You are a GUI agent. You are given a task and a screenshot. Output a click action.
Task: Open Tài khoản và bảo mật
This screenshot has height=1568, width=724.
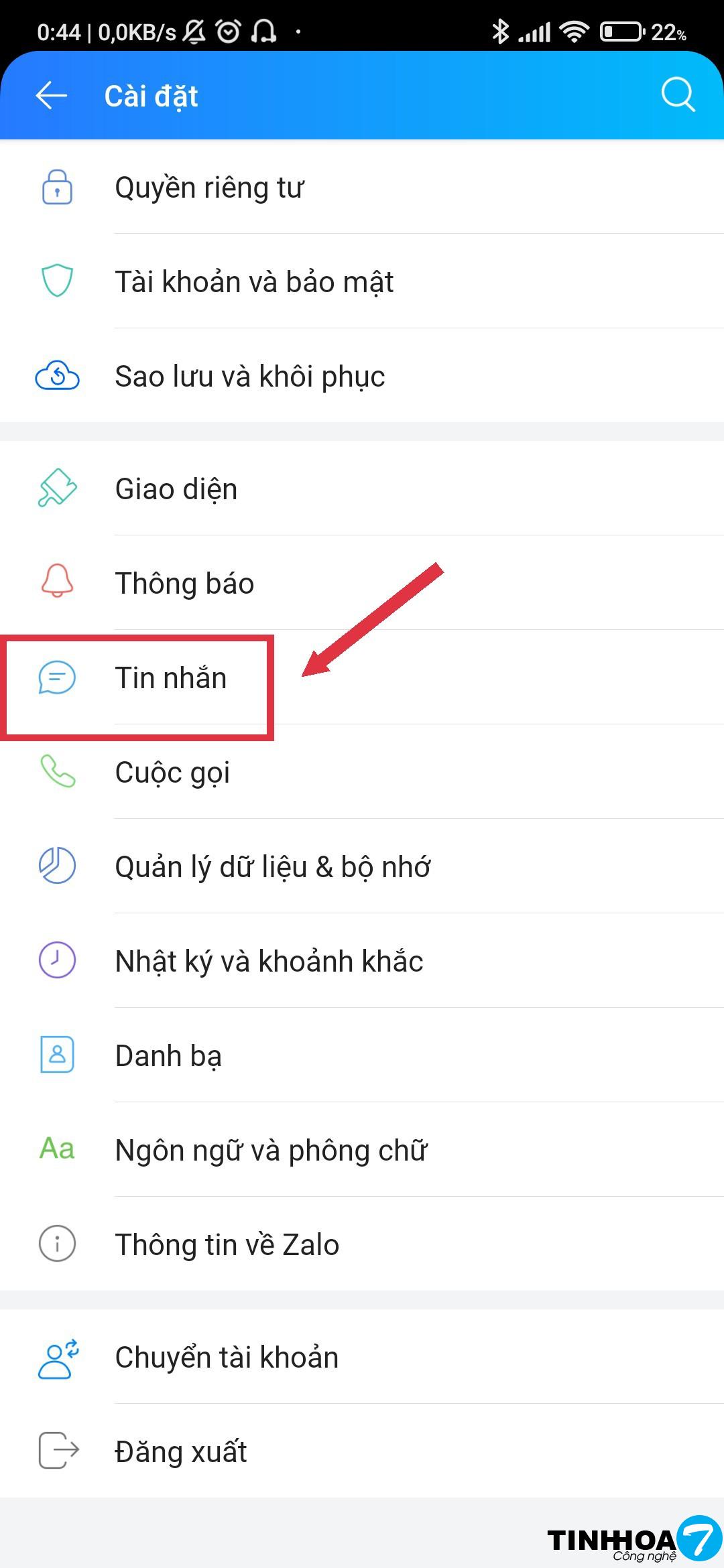click(x=253, y=281)
